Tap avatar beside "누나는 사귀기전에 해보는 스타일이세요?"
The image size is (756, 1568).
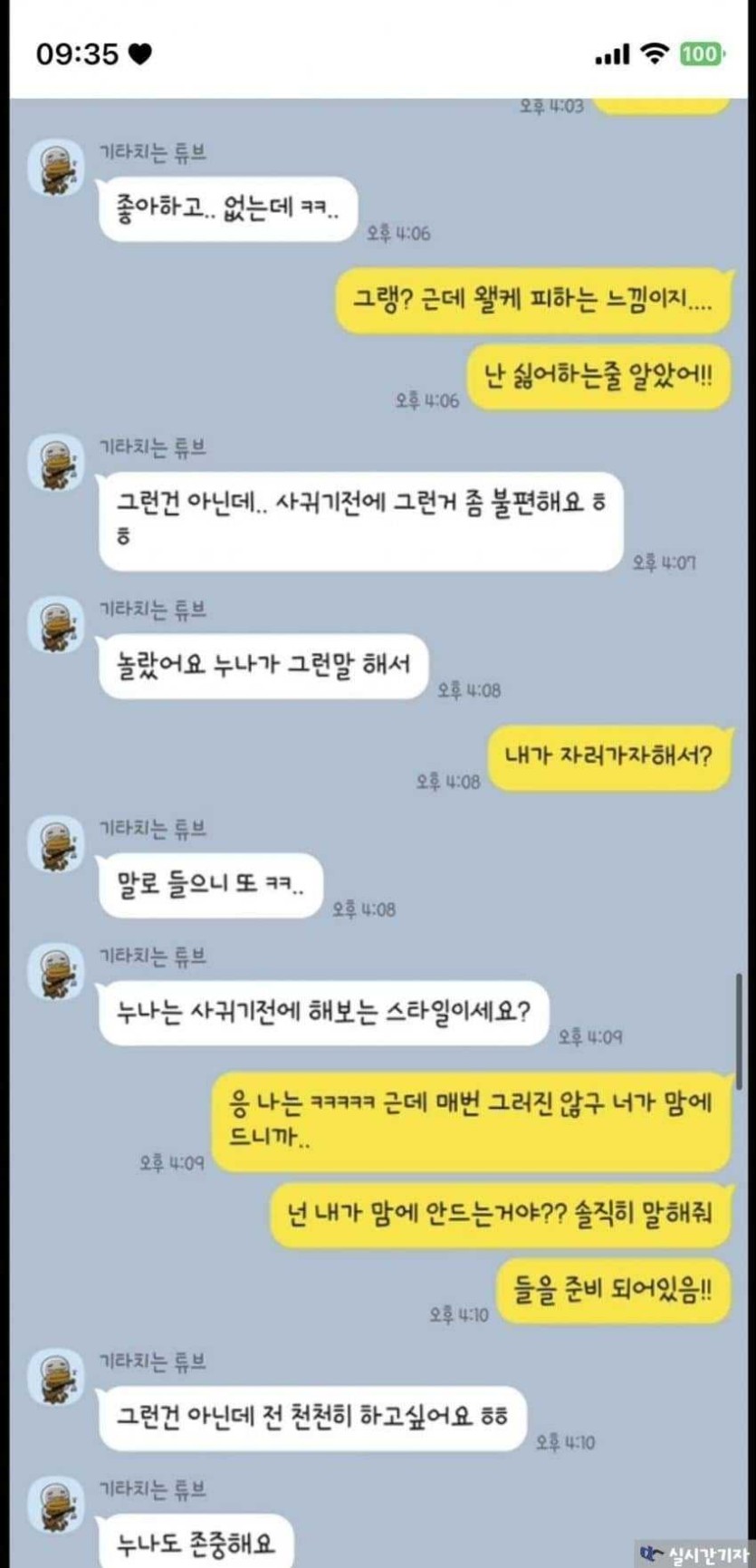pos(56,972)
